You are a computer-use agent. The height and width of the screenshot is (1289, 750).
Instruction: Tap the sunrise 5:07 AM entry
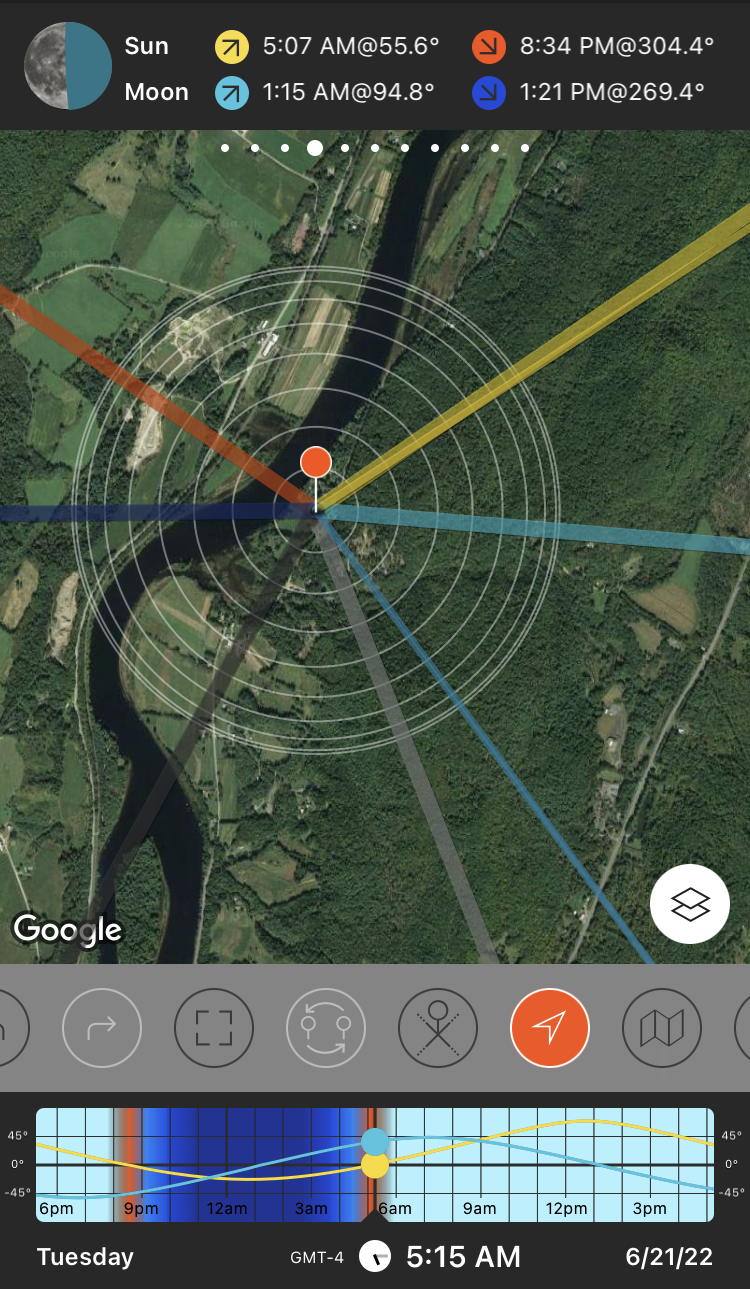tap(328, 46)
